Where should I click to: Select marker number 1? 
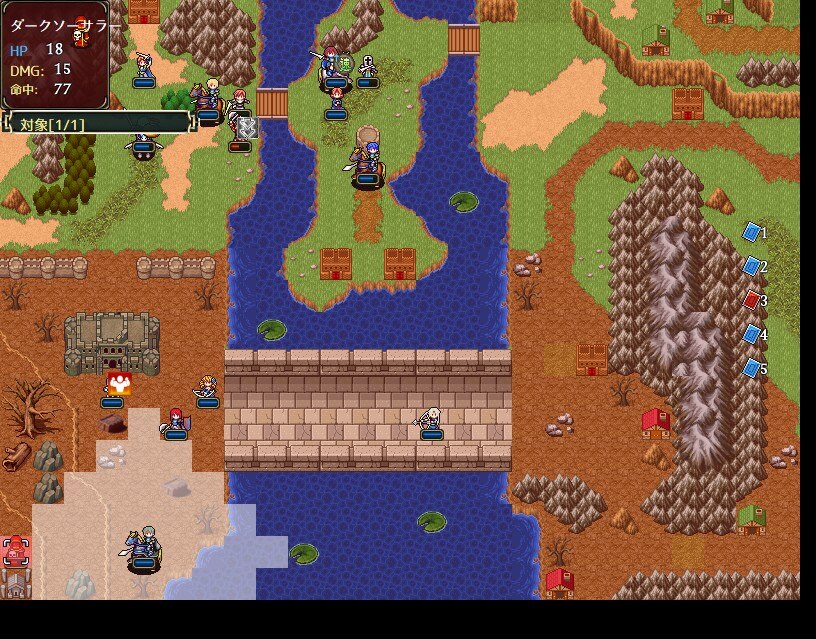tap(751, 232)
